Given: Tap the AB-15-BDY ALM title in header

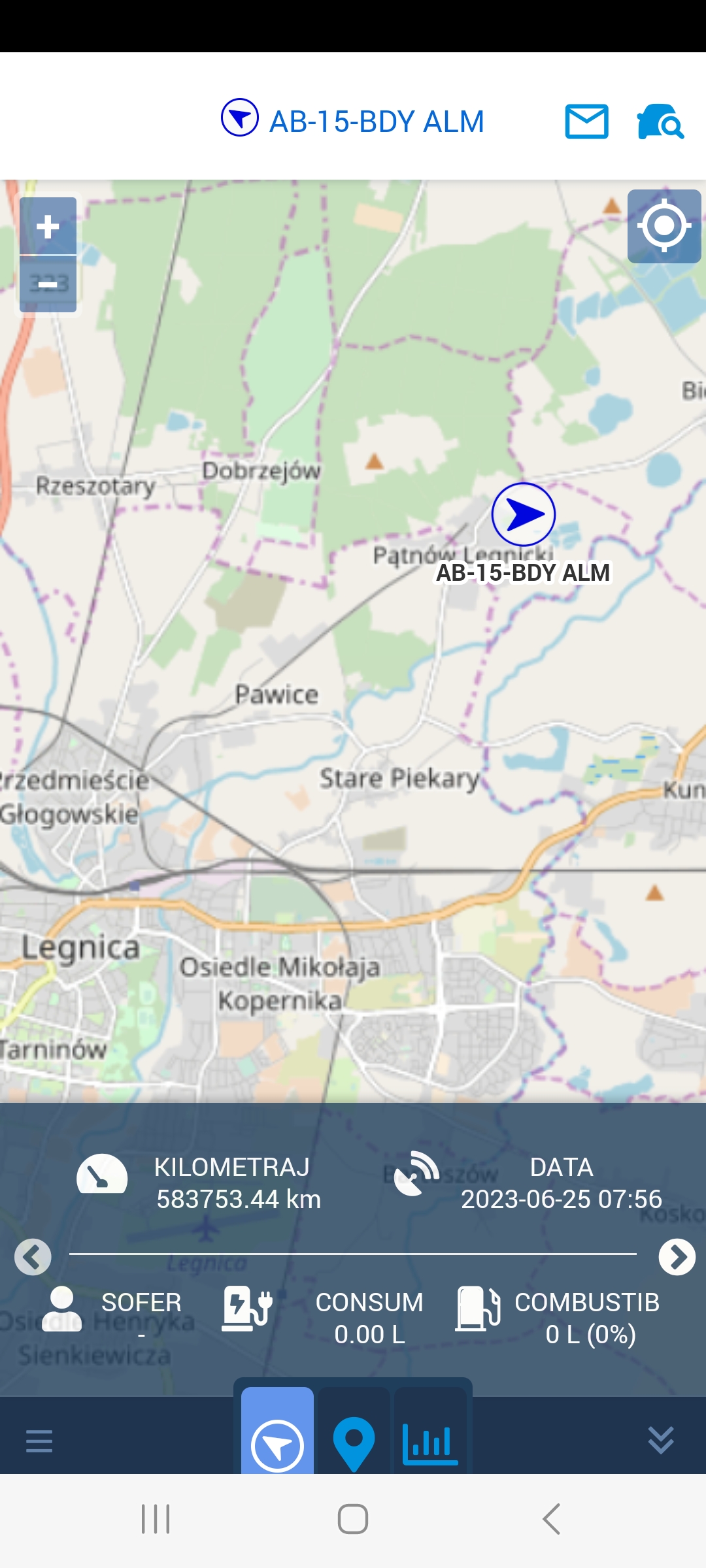Looking at the screenshot, I should click(x=377, y=122).
